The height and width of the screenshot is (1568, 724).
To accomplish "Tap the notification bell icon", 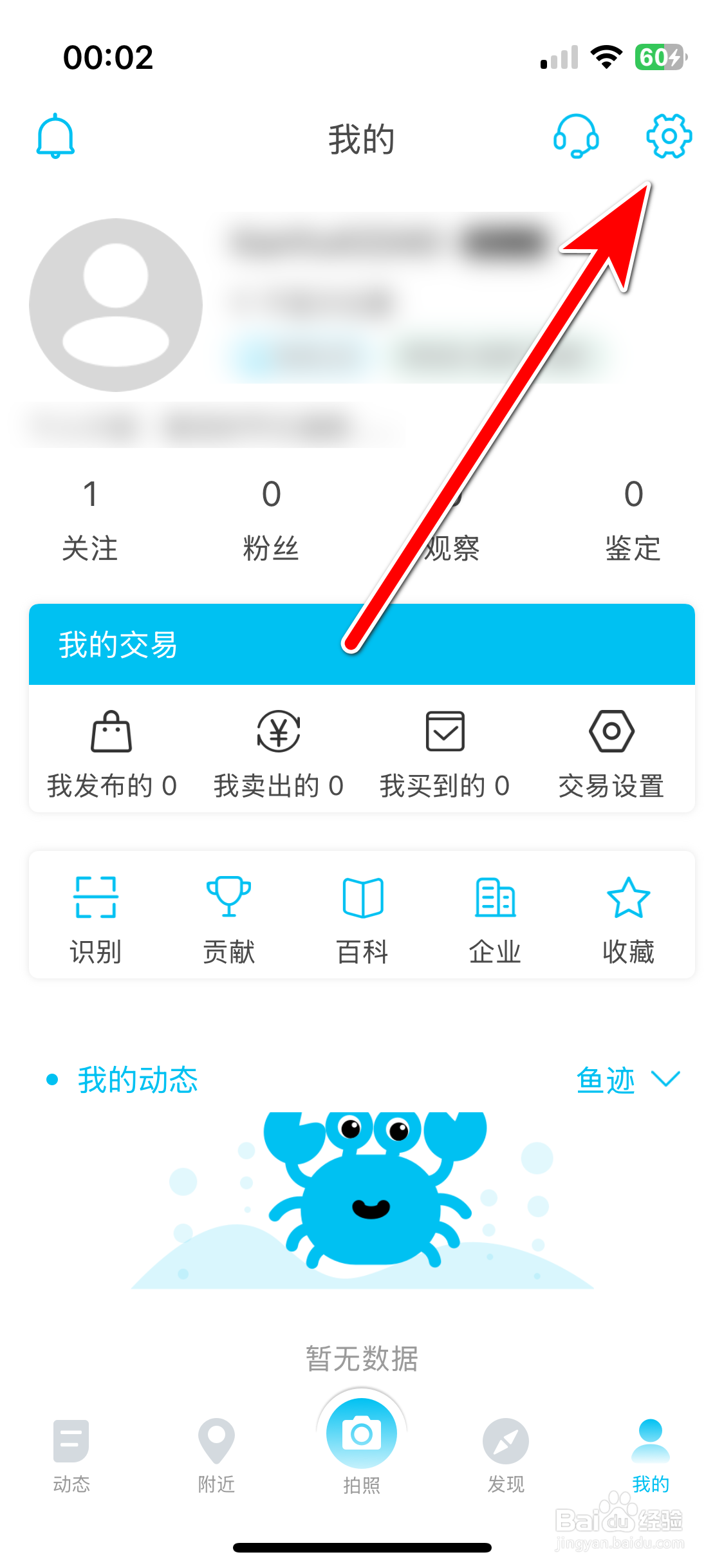I will [55, 136].
